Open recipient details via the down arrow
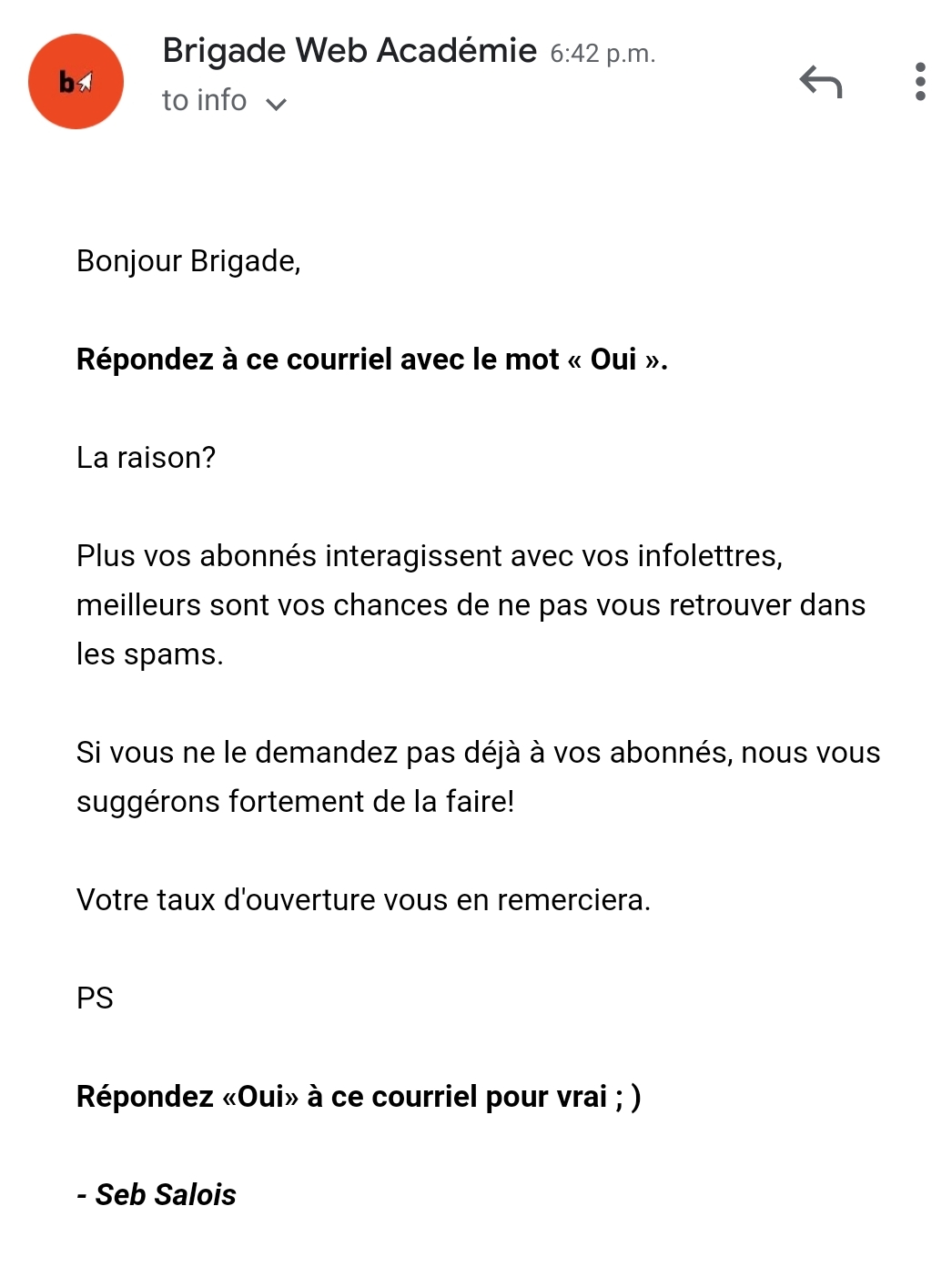 click(278, 103)
